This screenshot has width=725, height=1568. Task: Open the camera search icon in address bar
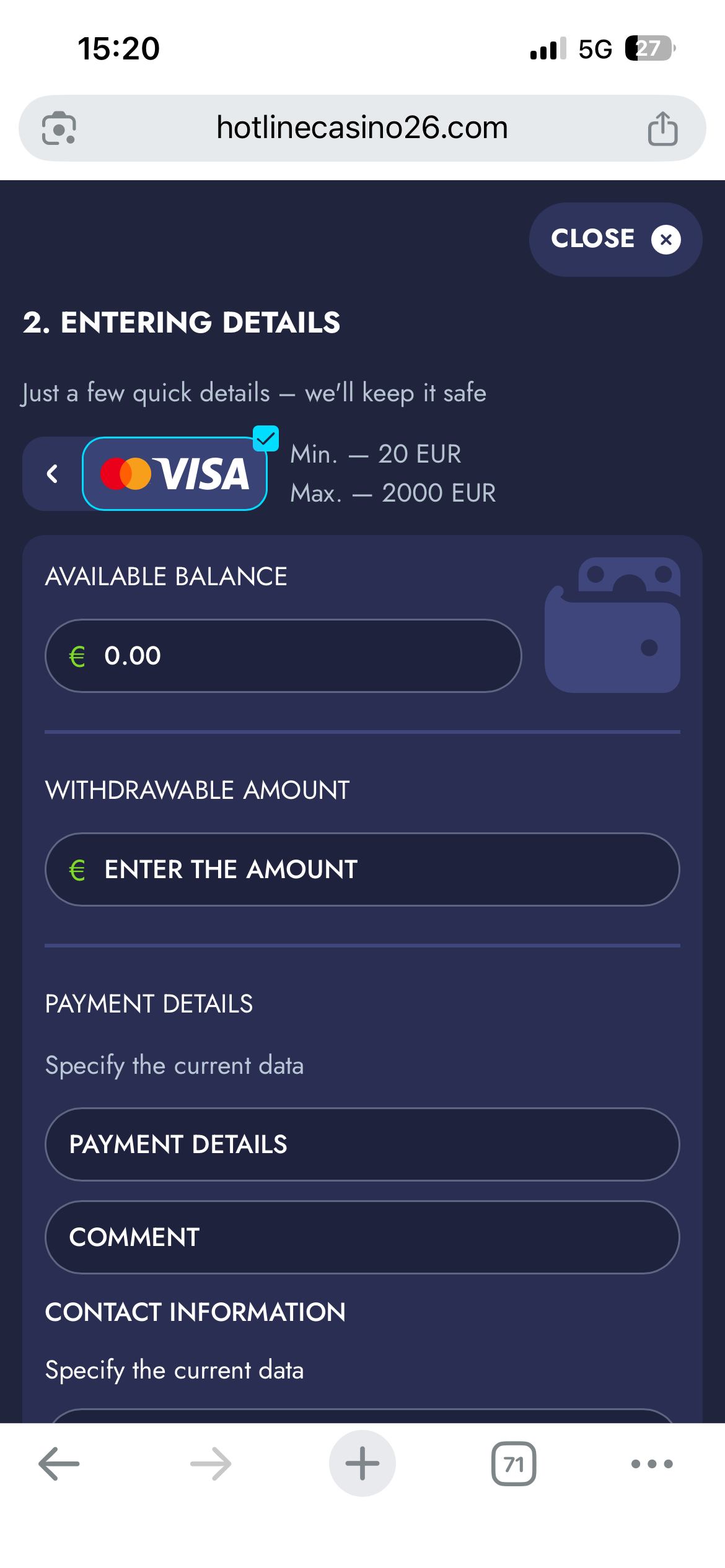[59, 128]
